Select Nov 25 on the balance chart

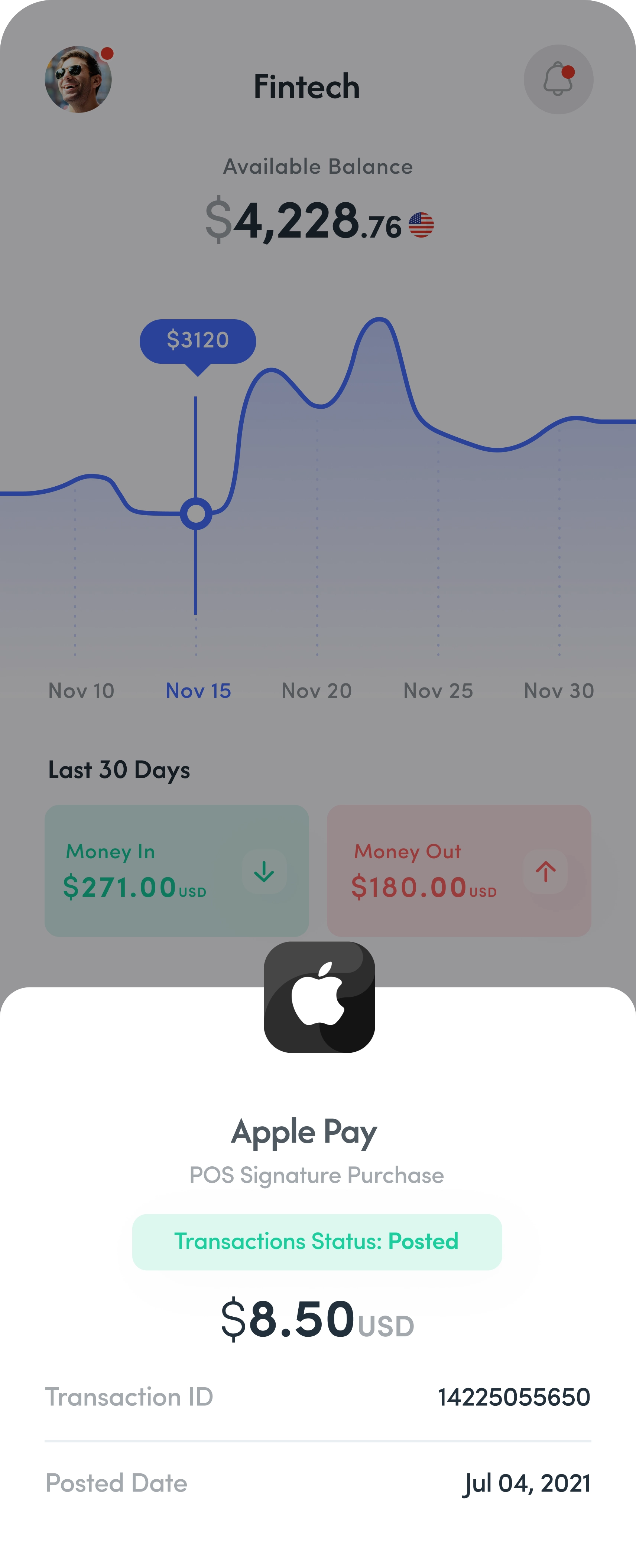(438, 690)
